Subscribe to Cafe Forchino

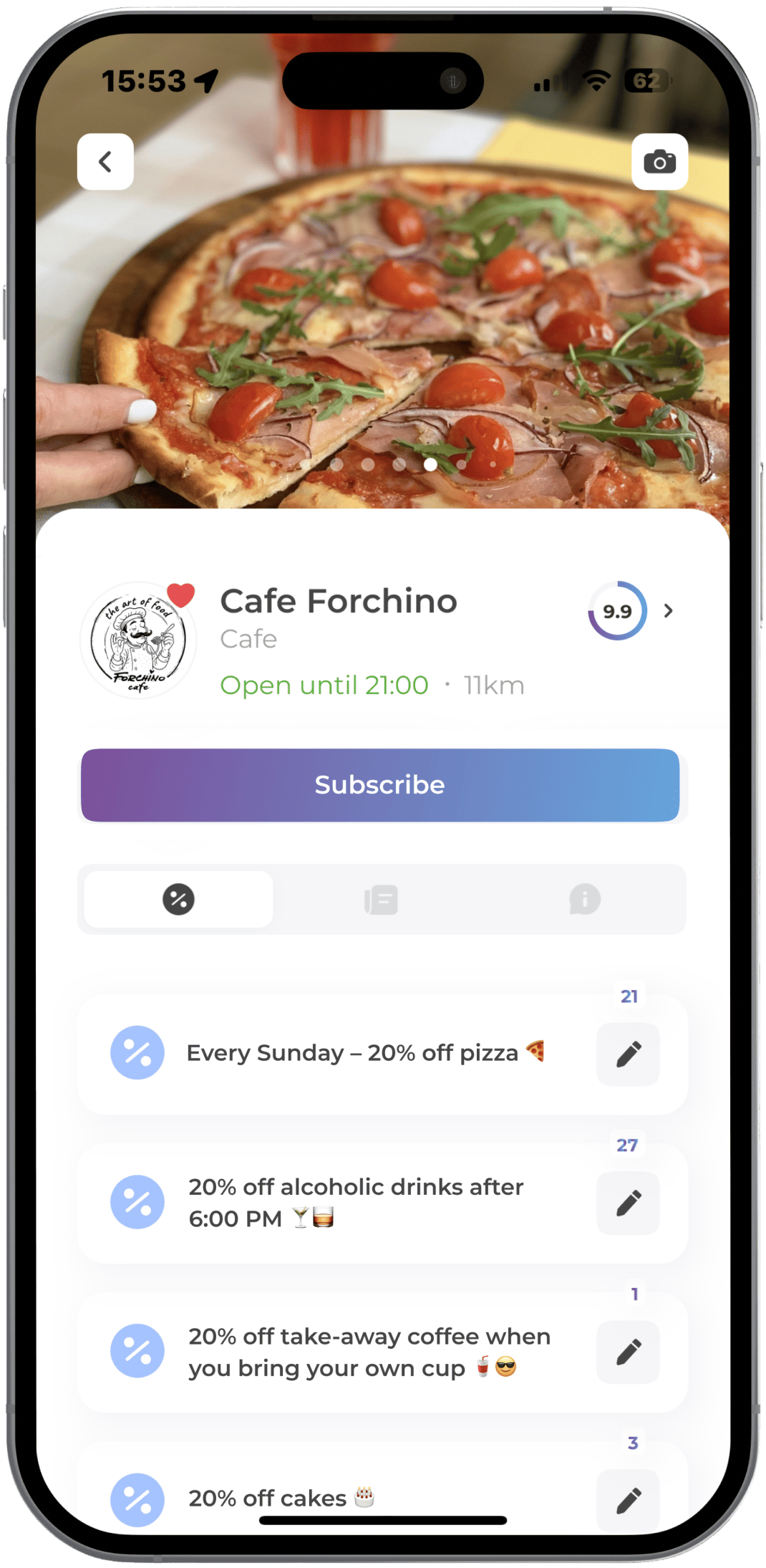click(380, 785)
